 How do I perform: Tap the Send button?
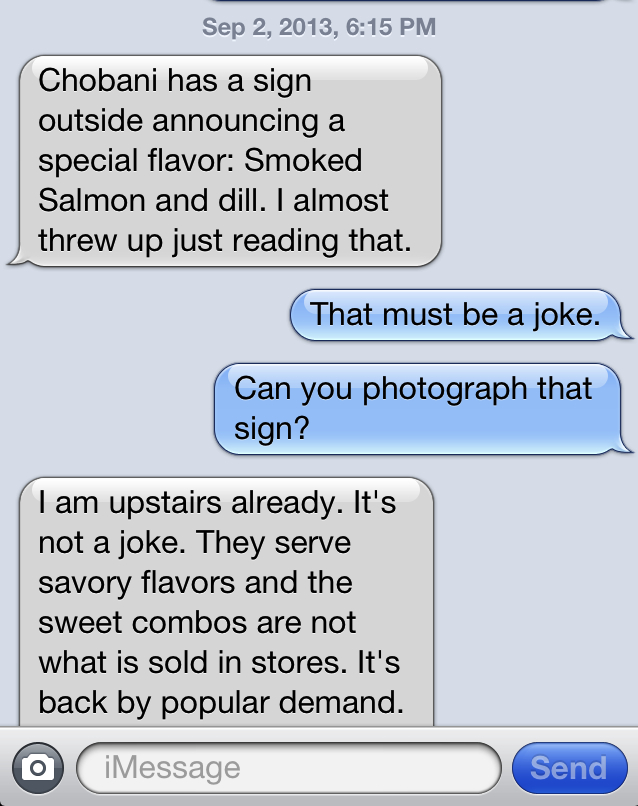[568, 767]
